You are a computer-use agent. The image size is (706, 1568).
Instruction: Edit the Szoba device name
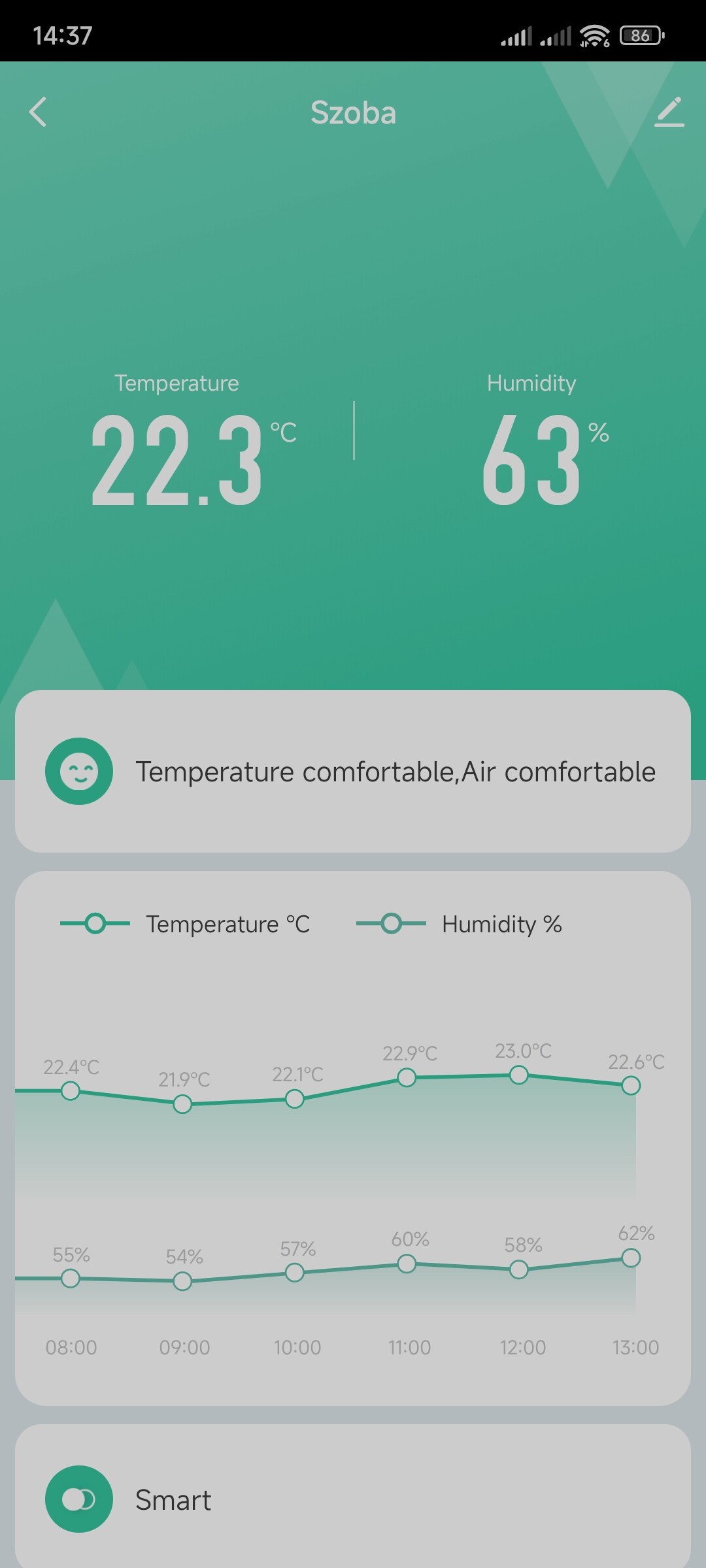tap(669, 112)
